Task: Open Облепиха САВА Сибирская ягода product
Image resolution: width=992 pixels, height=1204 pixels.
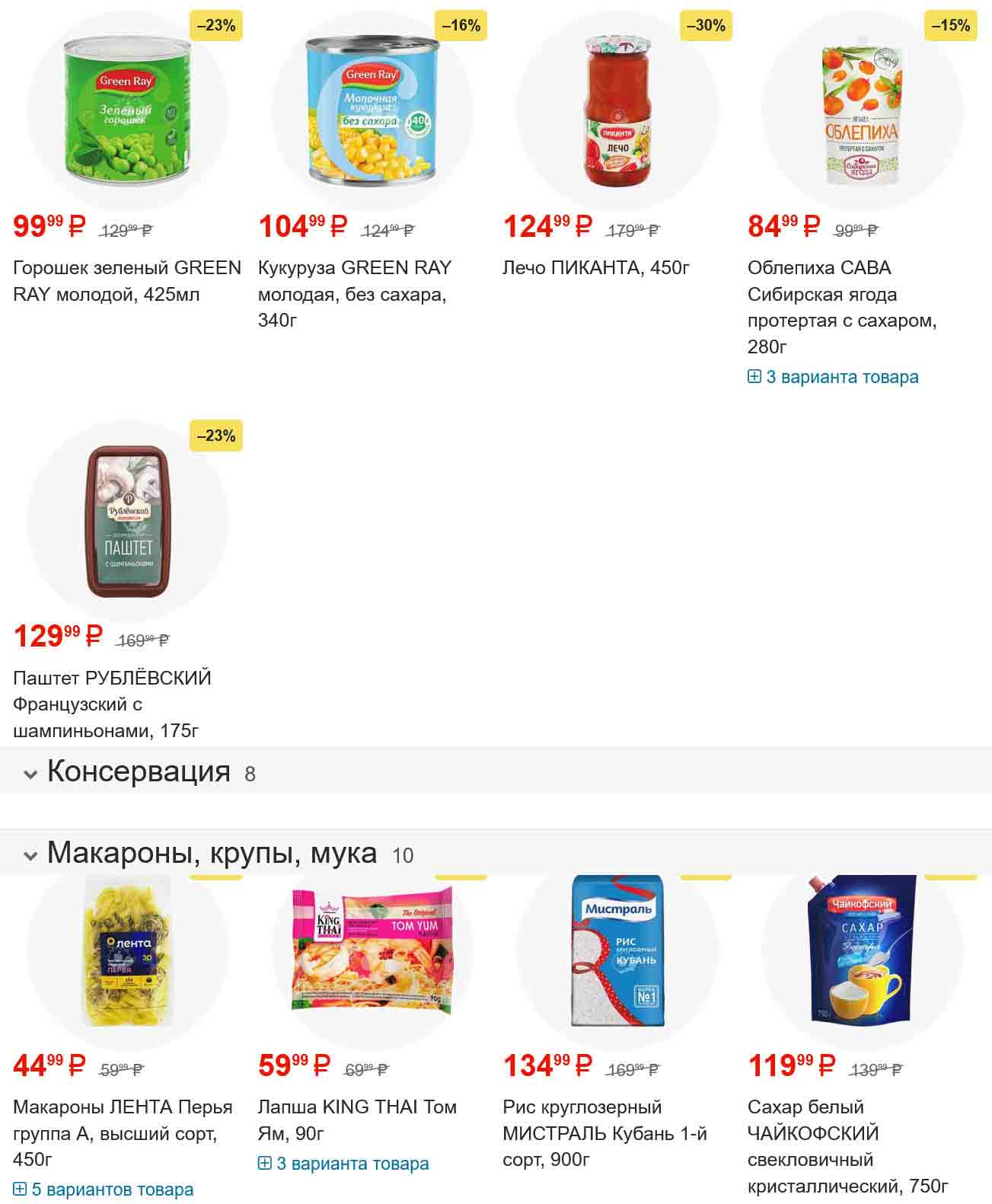Action: click(x=841, y=306)
